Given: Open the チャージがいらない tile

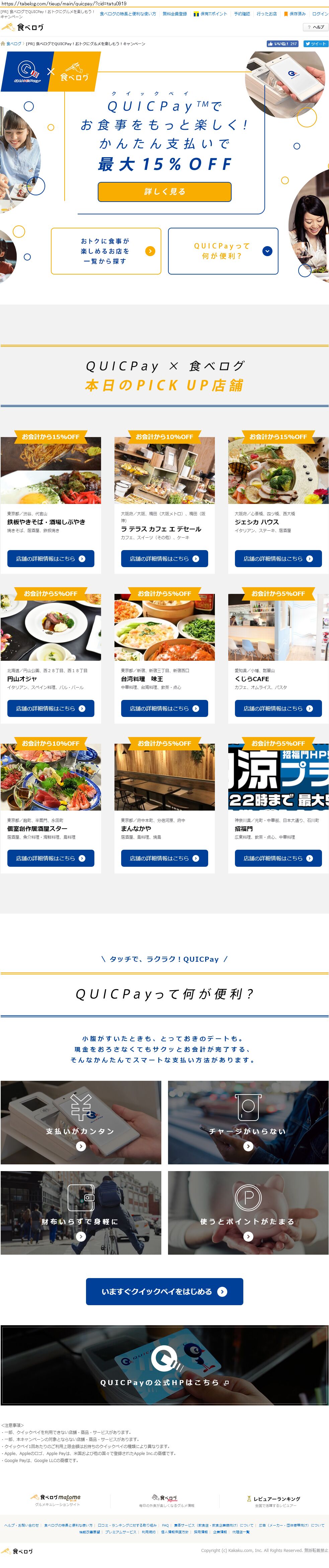Looking at the screenshot, I should click(x=248, y=1122).
